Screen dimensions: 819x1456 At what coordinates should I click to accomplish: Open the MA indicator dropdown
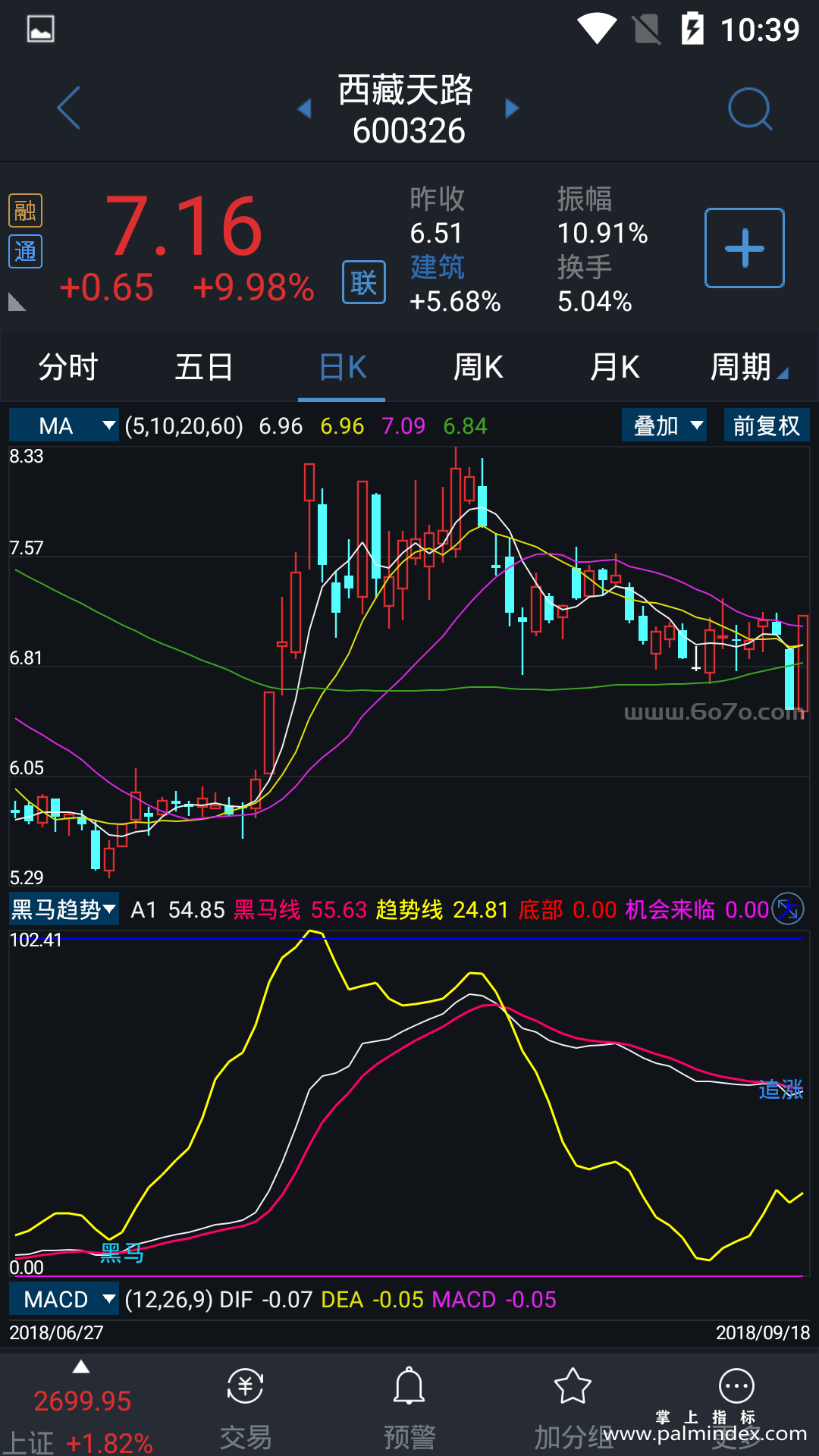pos(64,425)
